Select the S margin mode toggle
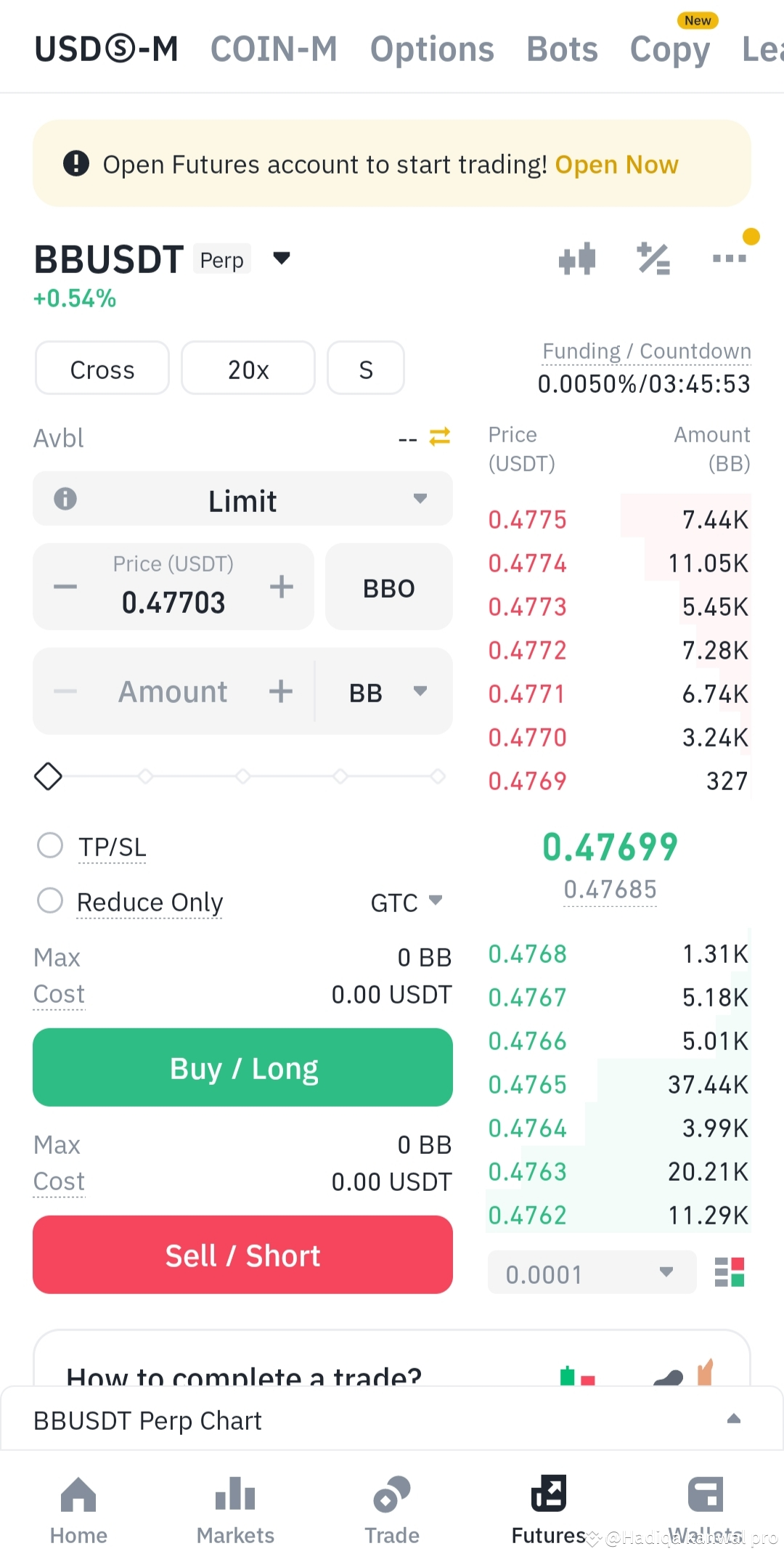This screenshot has height=1554, width=784. pyautogui.click(x=366, y=368)
